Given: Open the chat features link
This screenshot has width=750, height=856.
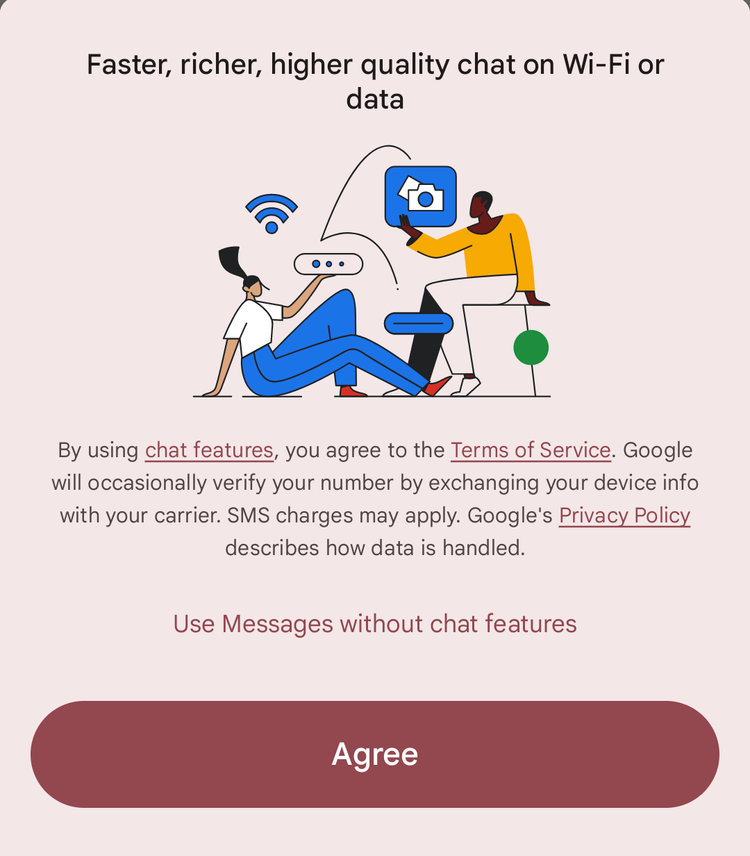Looking at the screenshot, I should pyautogui.click(x=209, y=450).
